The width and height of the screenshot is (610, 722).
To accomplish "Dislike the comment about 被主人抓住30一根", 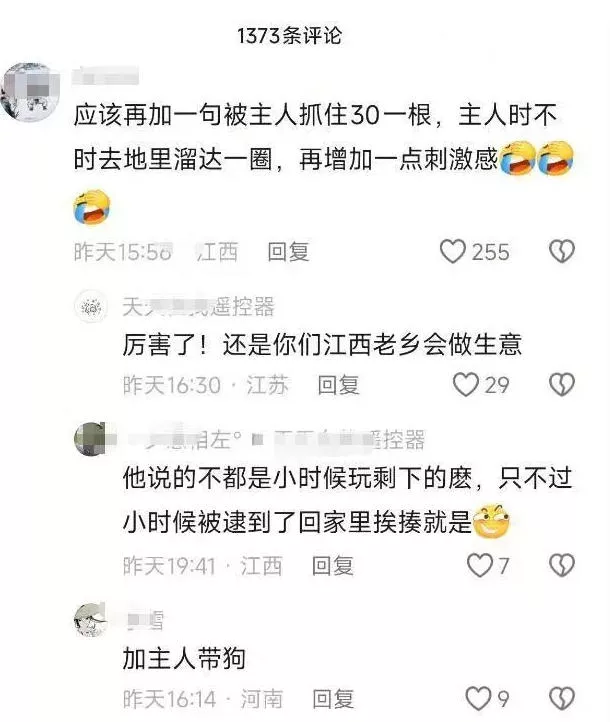I will coord(562,252).
